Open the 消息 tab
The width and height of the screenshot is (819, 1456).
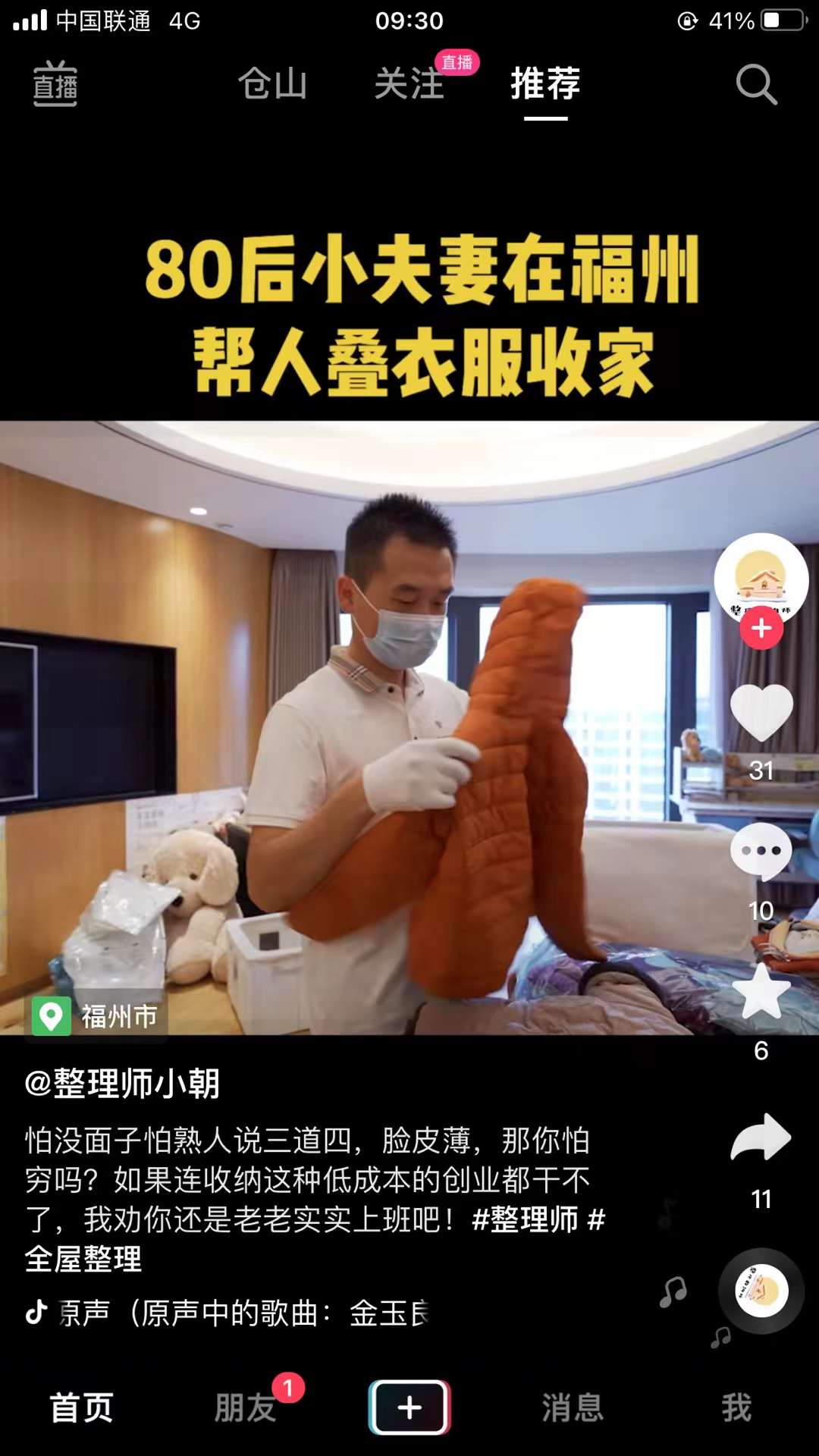click(573, 1407)
